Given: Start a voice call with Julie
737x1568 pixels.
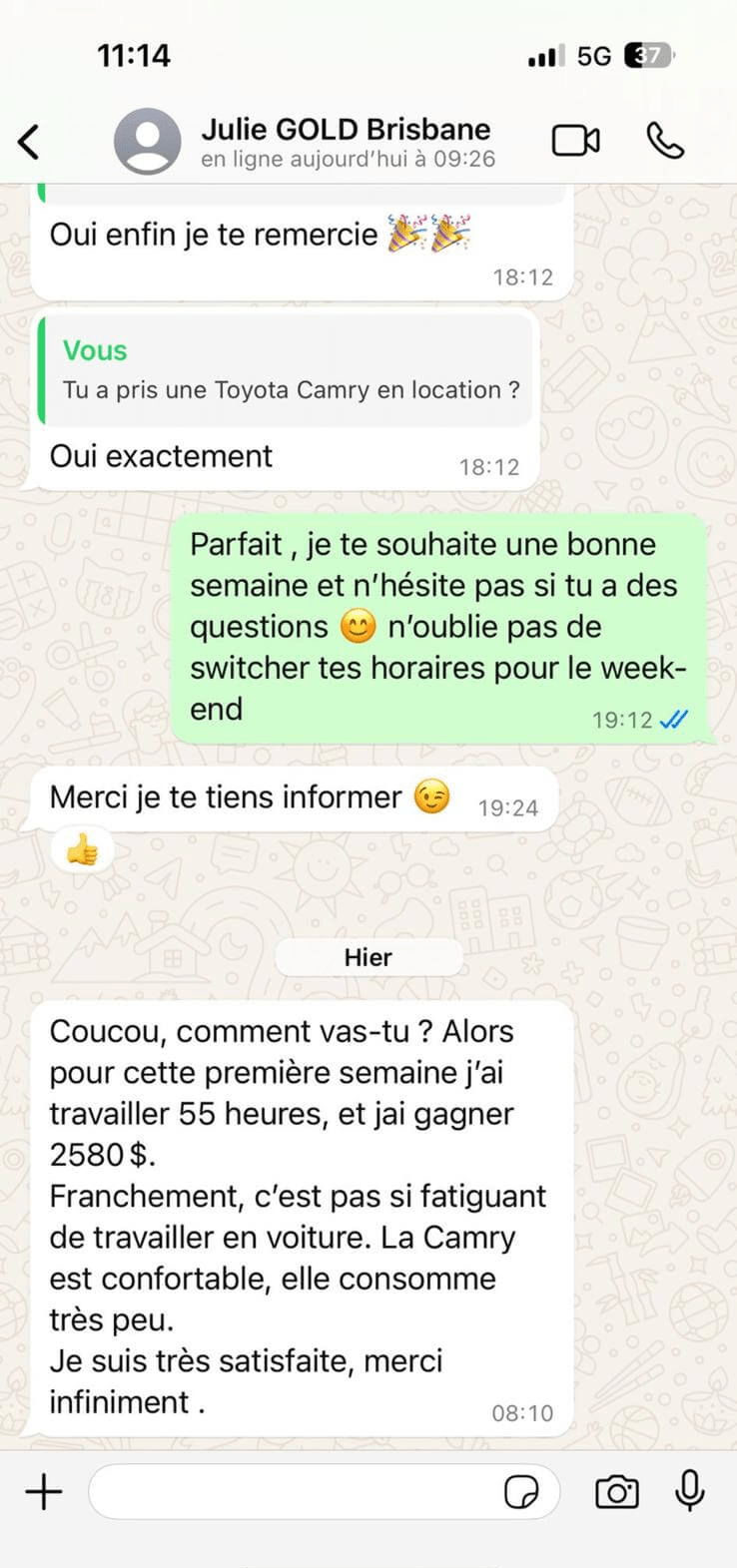Looking at the screenshot, I should click(x=665, y=142).
